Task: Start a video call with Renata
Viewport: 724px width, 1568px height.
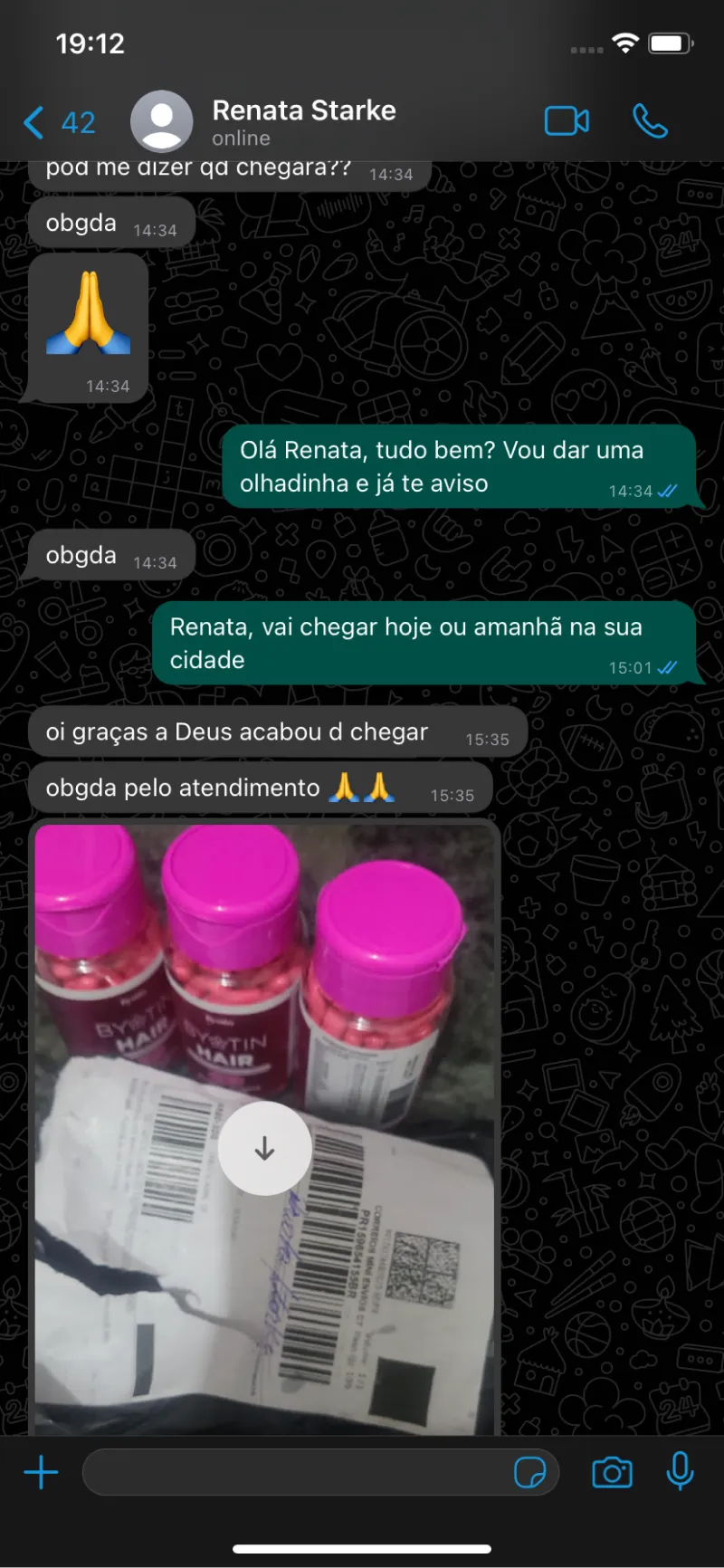Action: [x=567, y=121]
